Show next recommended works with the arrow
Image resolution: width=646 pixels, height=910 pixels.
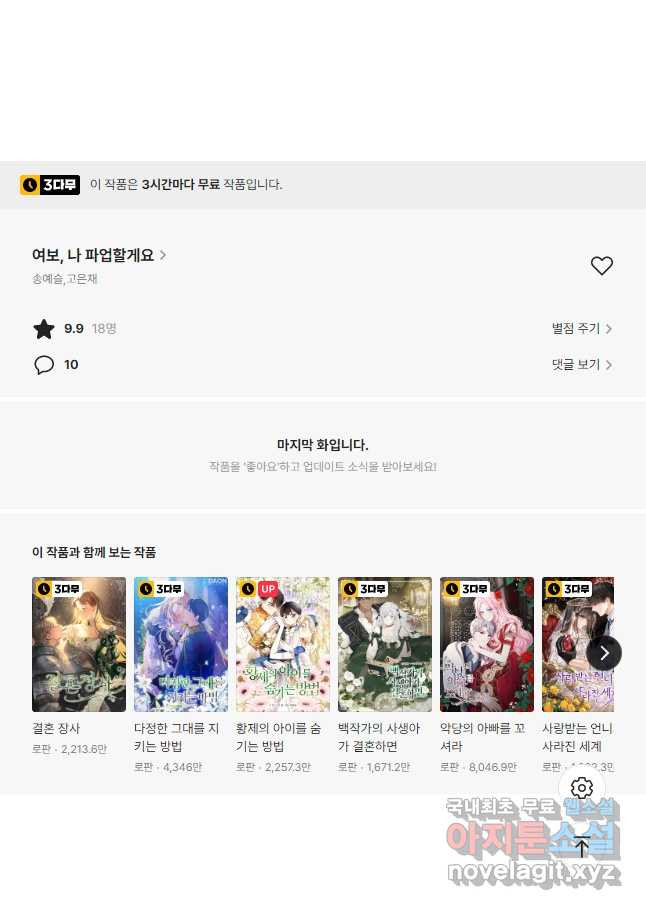pos(604,653)
